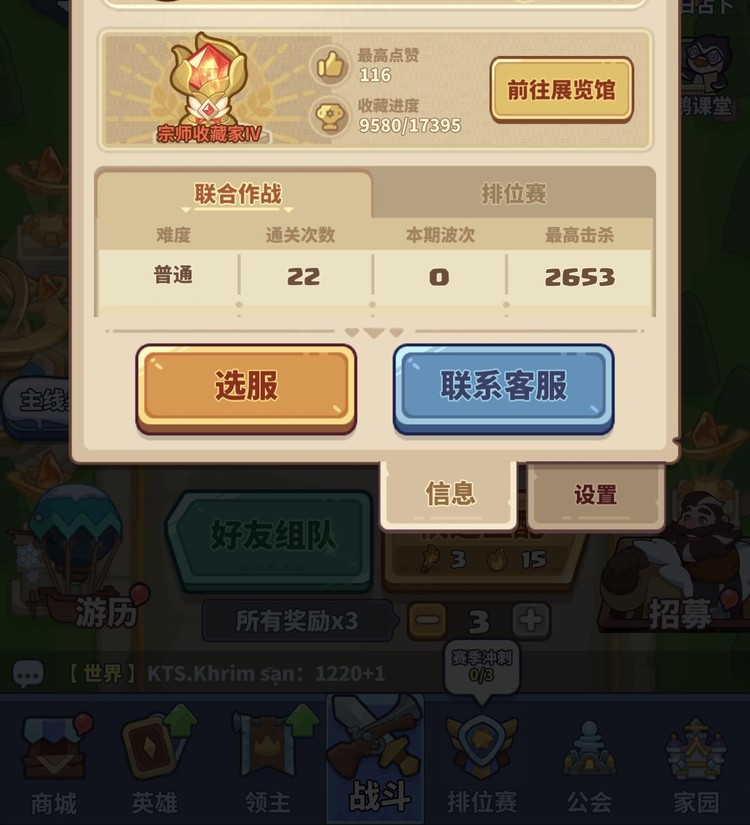
Task: Switch to the 排位赛 tab in the dialog
Action: pyautogui.click(x=515, y=196)
